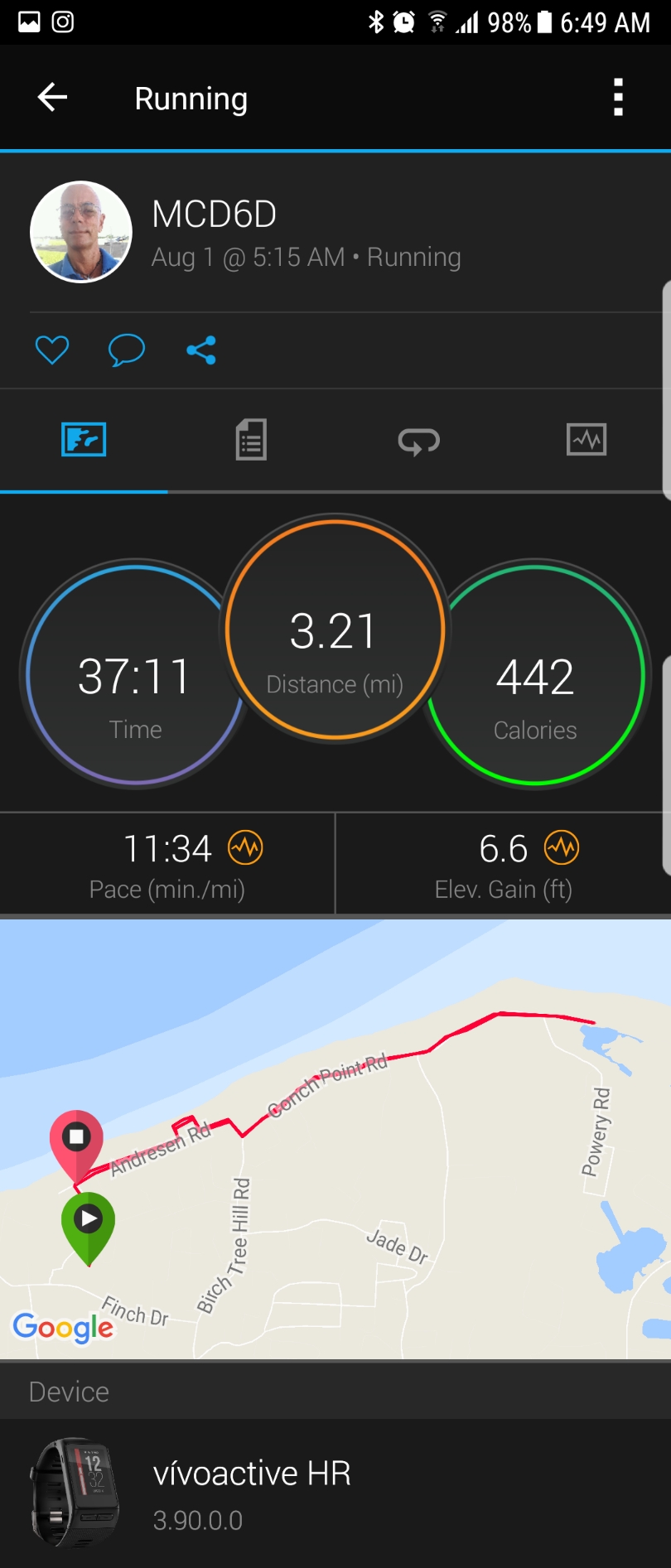
Task: Open the MCD6D profile picture
Action: click(x=81, y=232)
